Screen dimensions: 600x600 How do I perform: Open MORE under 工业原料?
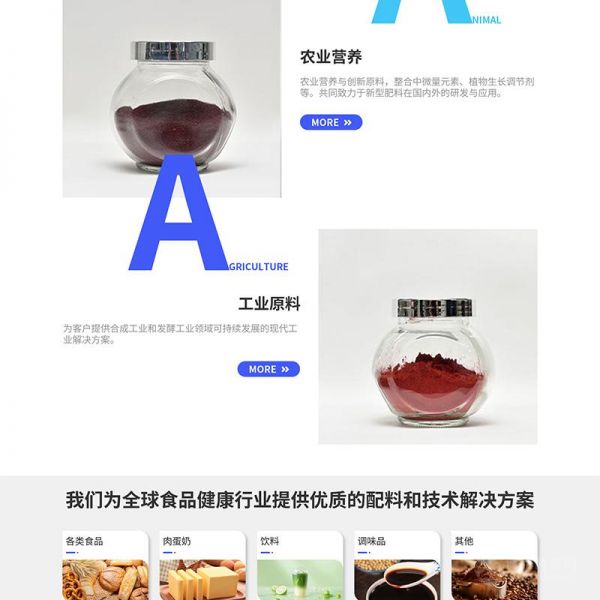click(268, 369)
